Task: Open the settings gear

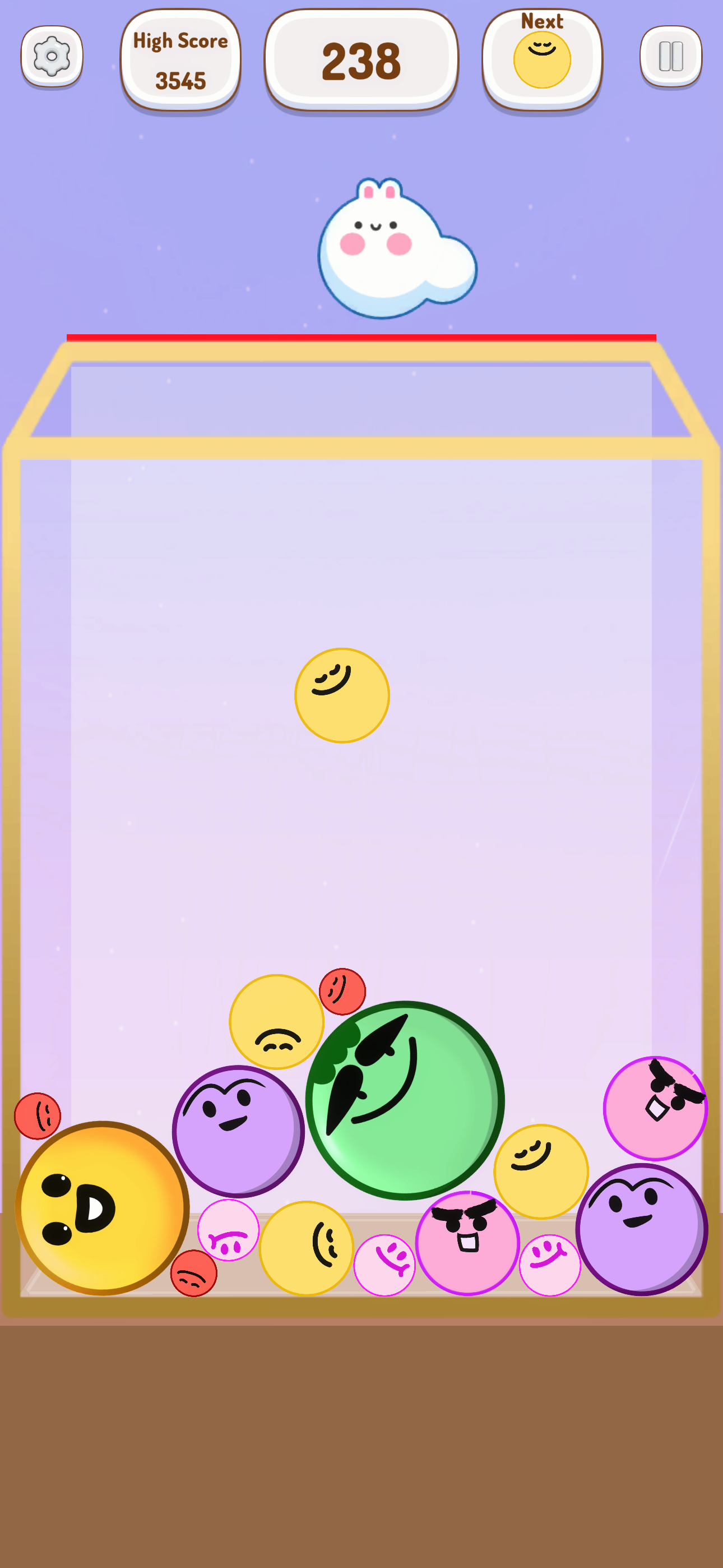Action: click(52, 57)
